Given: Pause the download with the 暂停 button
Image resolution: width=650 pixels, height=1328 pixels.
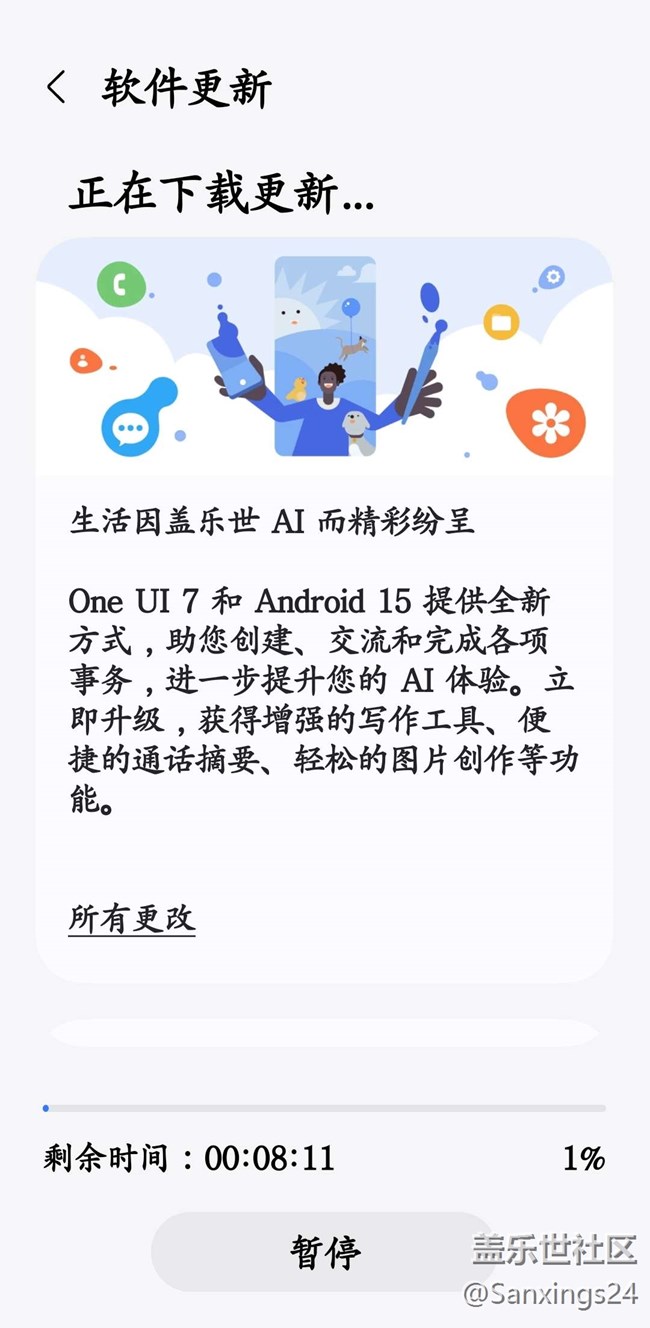Looking at the screenshot, I should pyautogui.click(x=325, y=1251).
